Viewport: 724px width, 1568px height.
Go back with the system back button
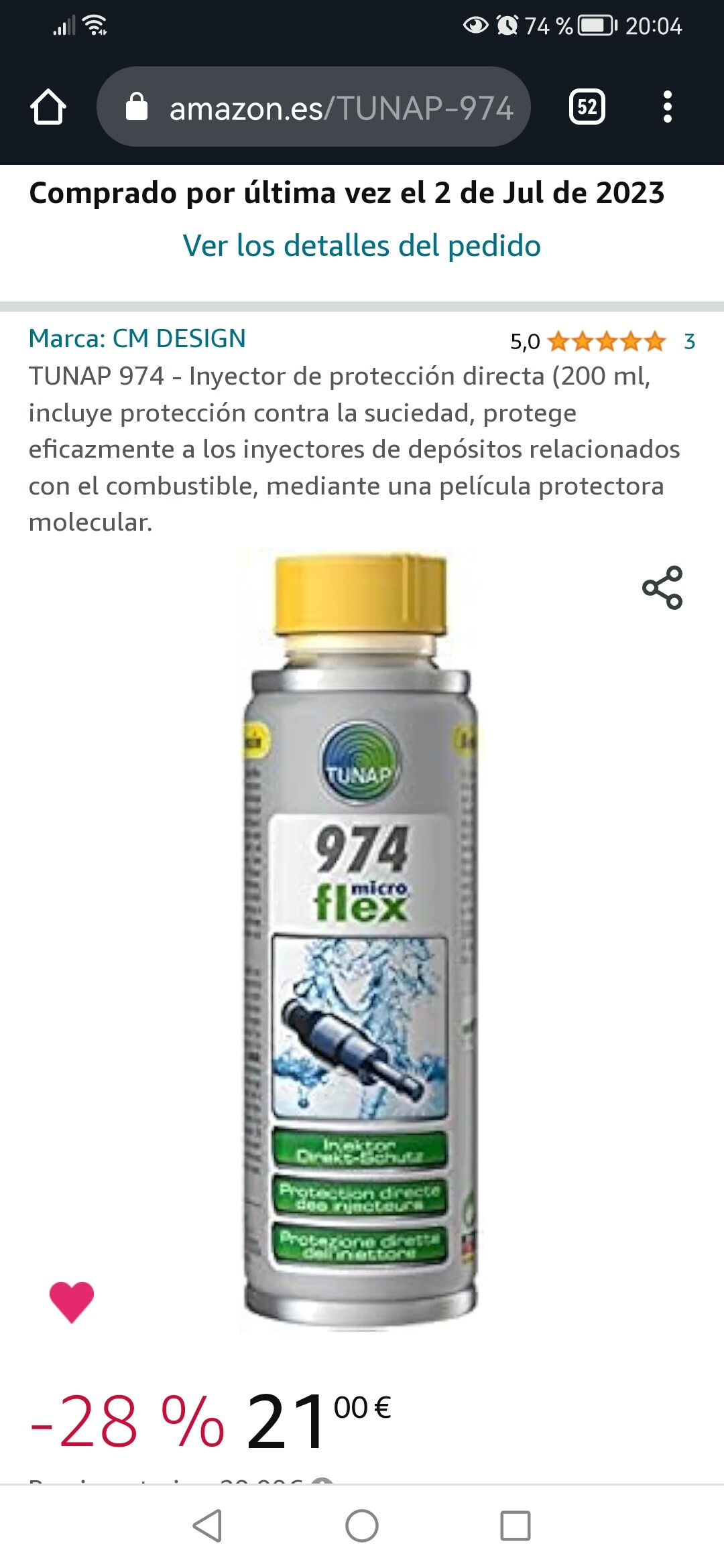click(x=208, y=1526)
